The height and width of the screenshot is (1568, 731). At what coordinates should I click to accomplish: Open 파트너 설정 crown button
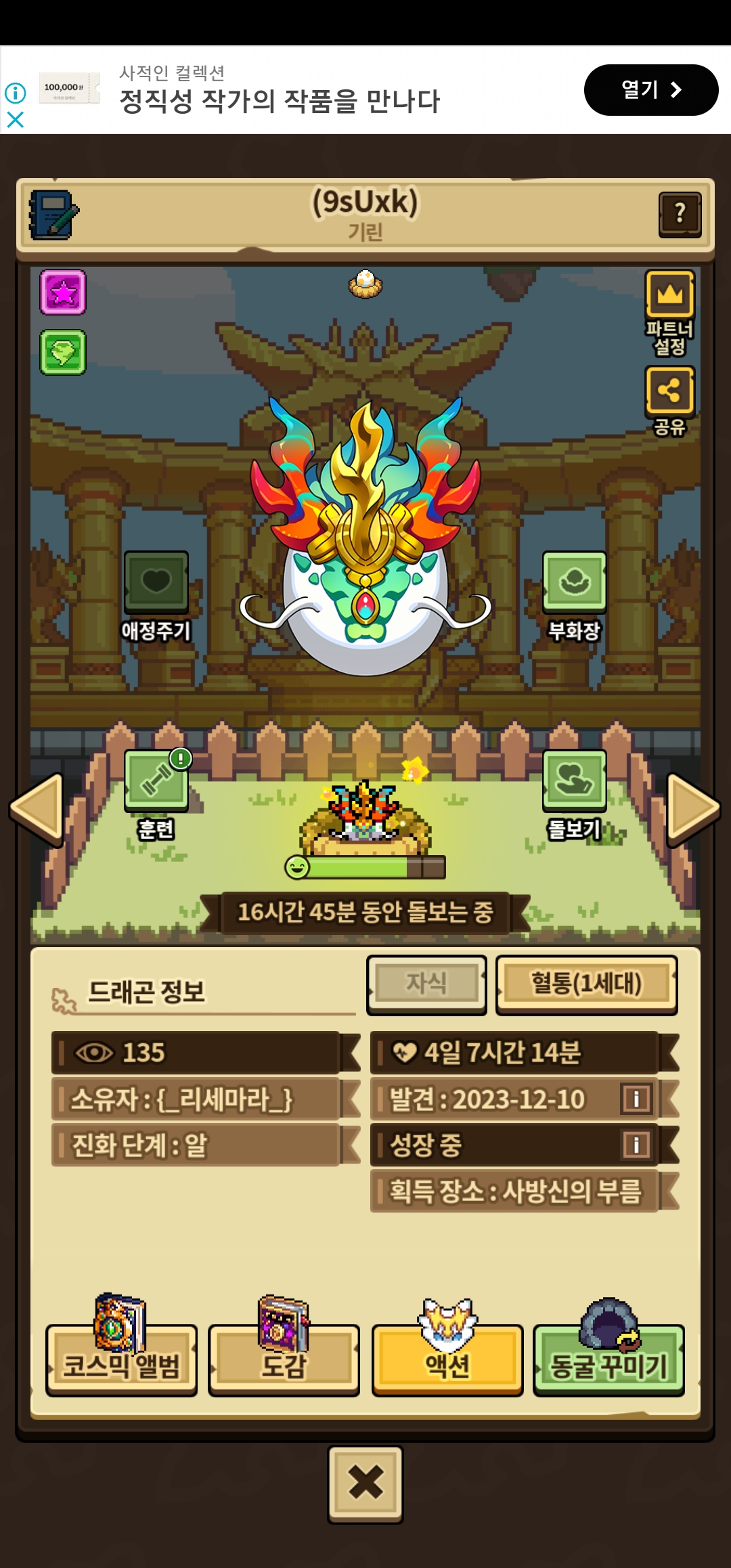(669, 295)
